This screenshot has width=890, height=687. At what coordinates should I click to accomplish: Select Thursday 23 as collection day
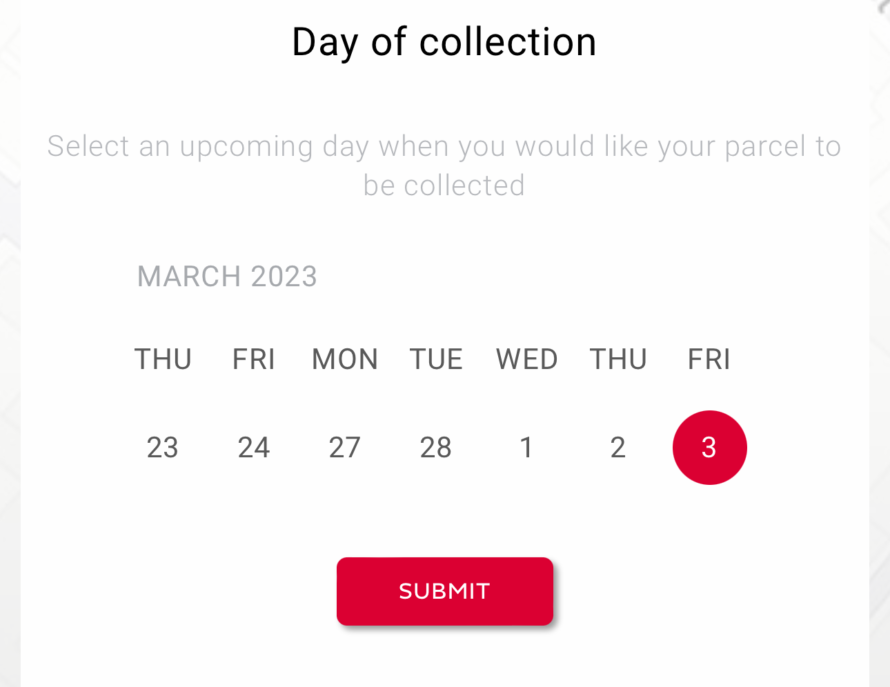tap(163, 447)
